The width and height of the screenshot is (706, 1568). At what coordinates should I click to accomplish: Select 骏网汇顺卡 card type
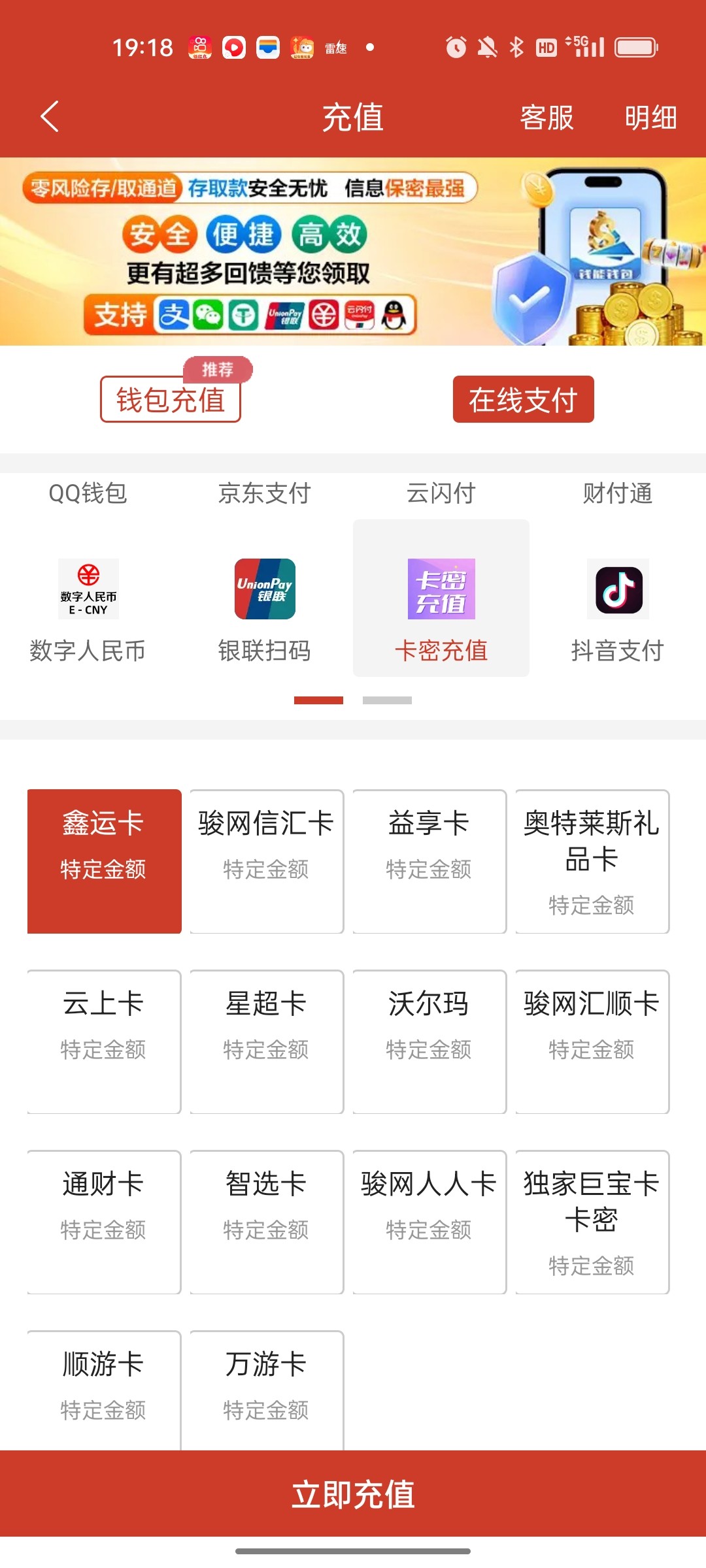pos(592,1041)
